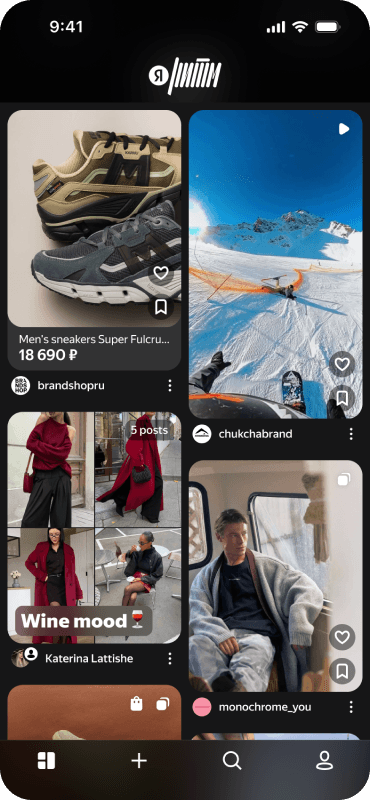Open options menu beside Katerina Lattishe
The height and width of the screenshot is (800, 370).
(169, 659)
